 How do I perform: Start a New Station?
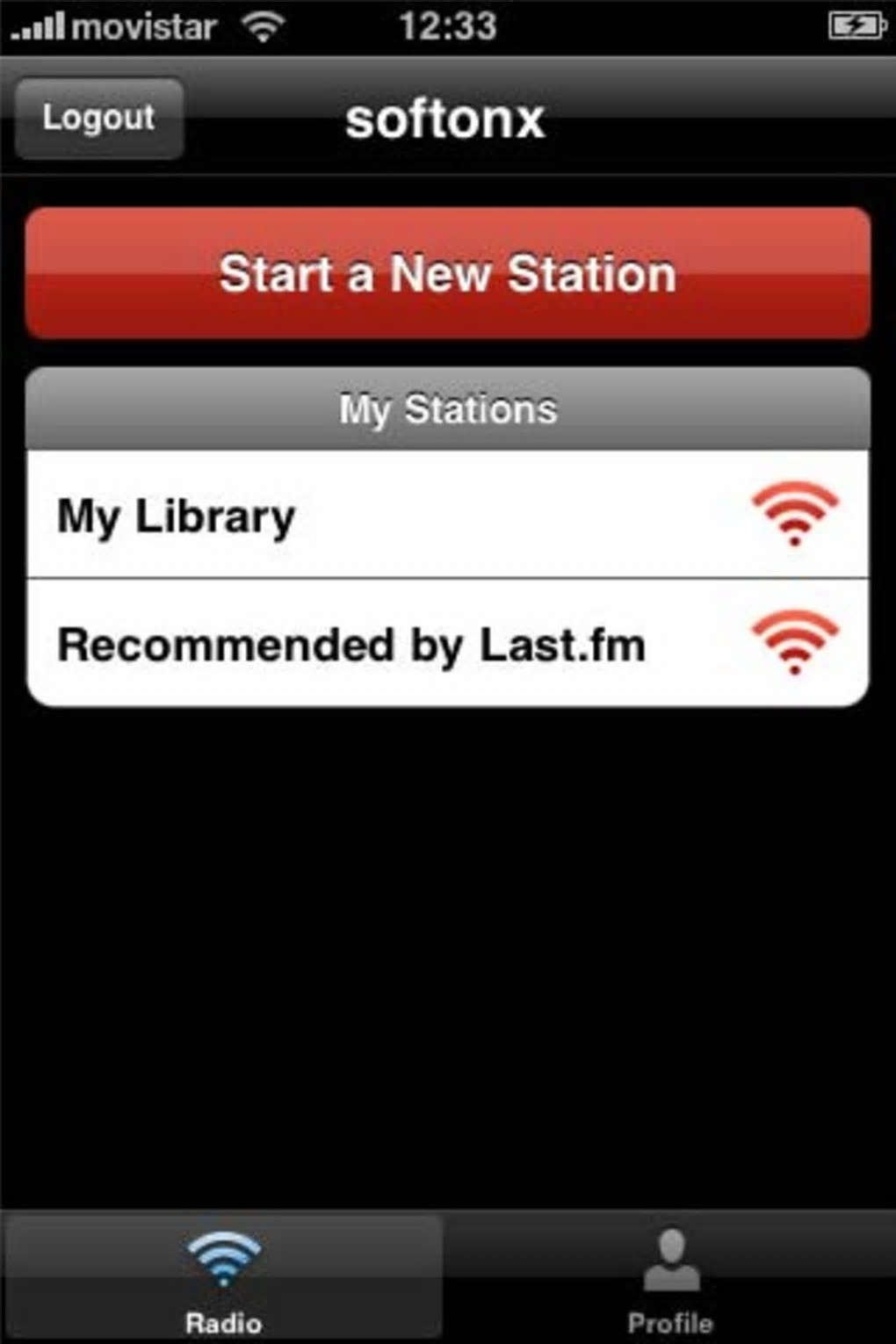pos(448,273)
